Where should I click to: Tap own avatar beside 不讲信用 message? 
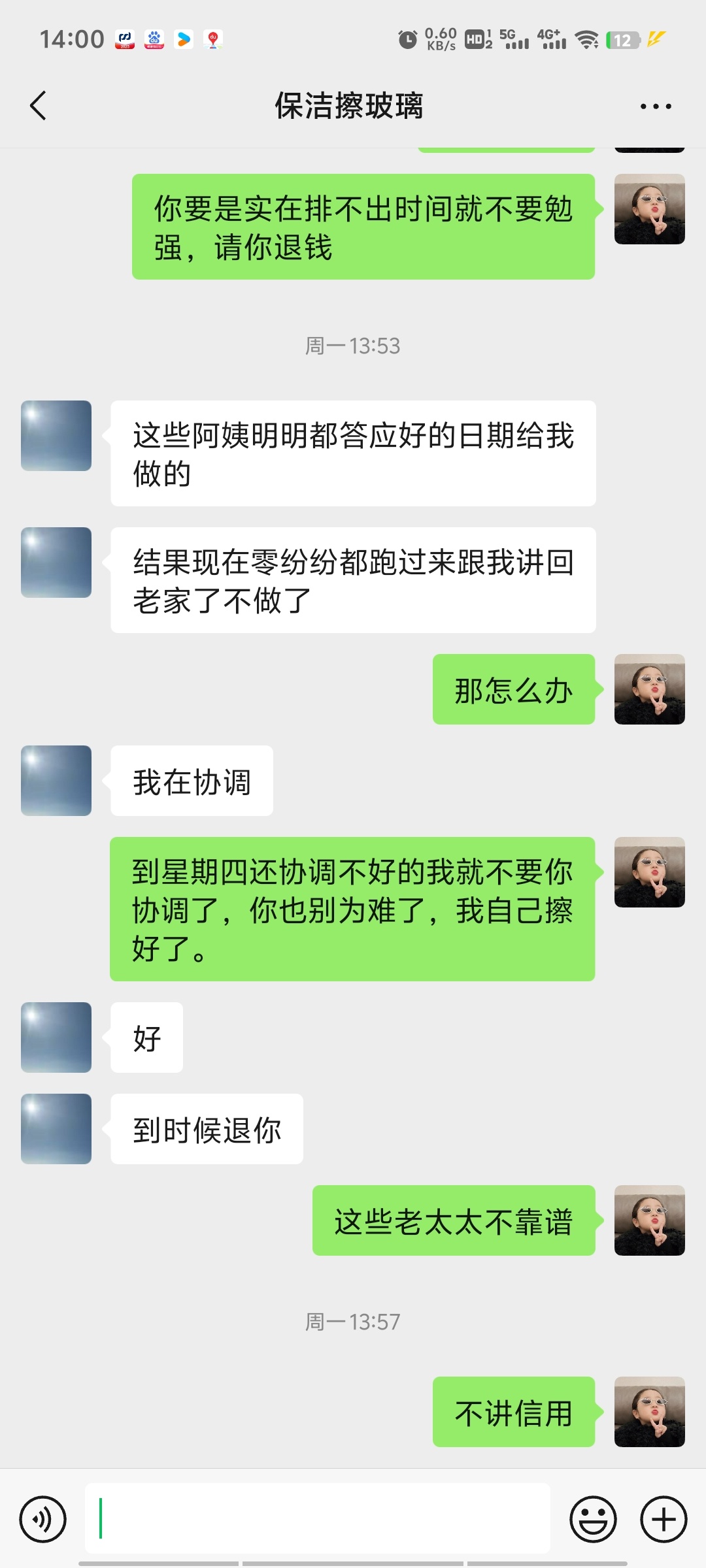(650, 1412)
